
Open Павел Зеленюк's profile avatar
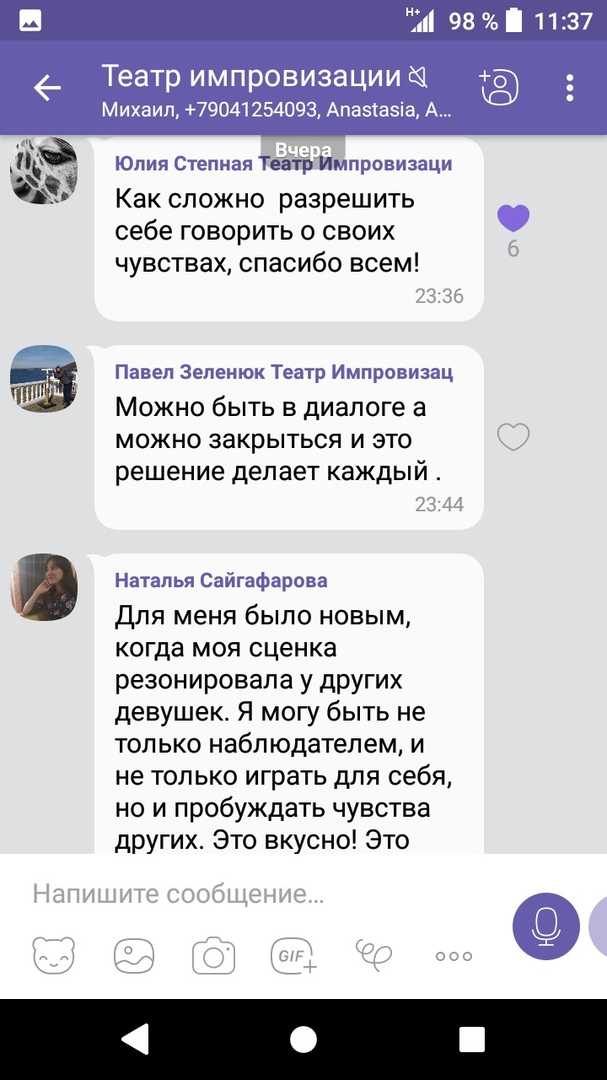(x=43, y=379)
